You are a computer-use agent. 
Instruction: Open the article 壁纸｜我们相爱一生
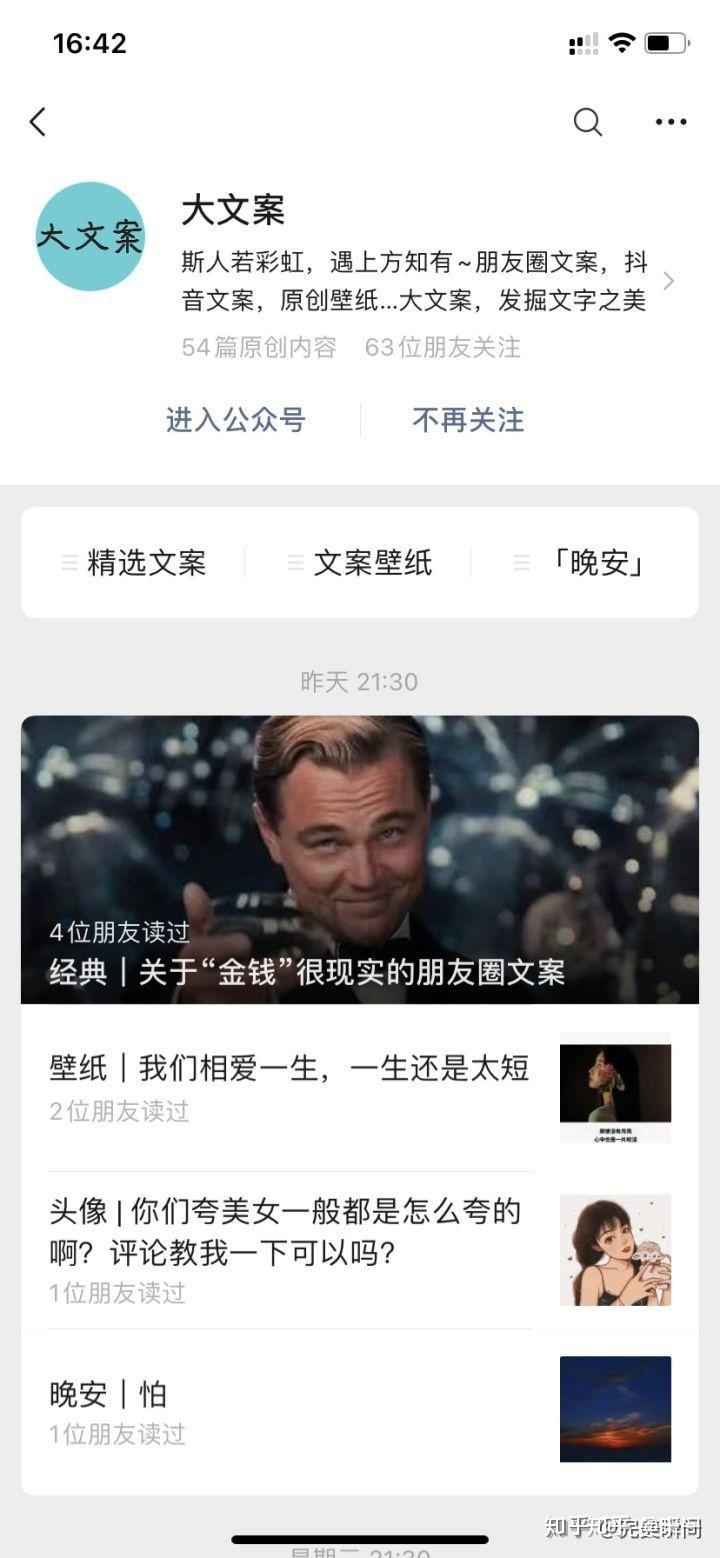pos(290,1070)
